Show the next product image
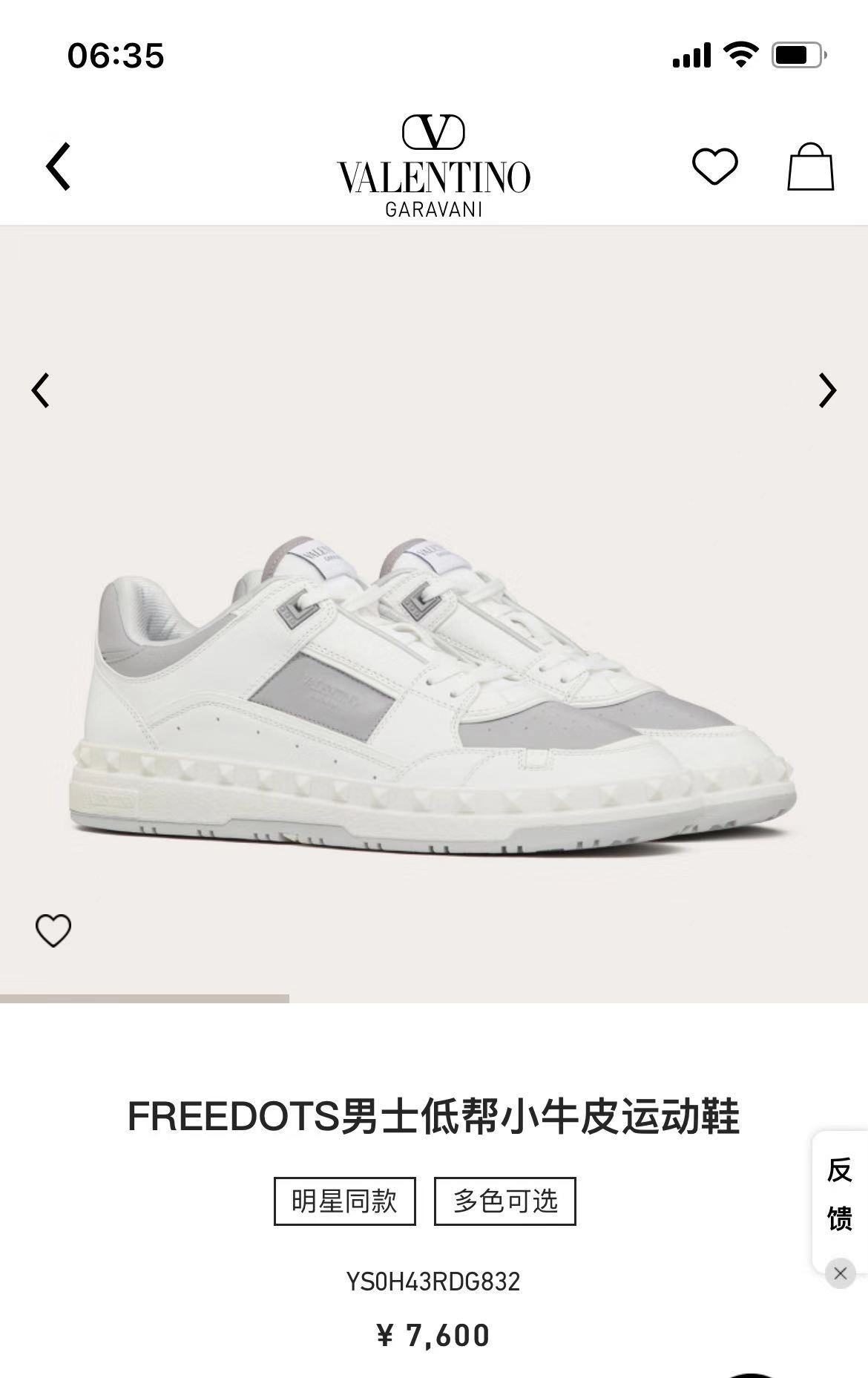 827,390
